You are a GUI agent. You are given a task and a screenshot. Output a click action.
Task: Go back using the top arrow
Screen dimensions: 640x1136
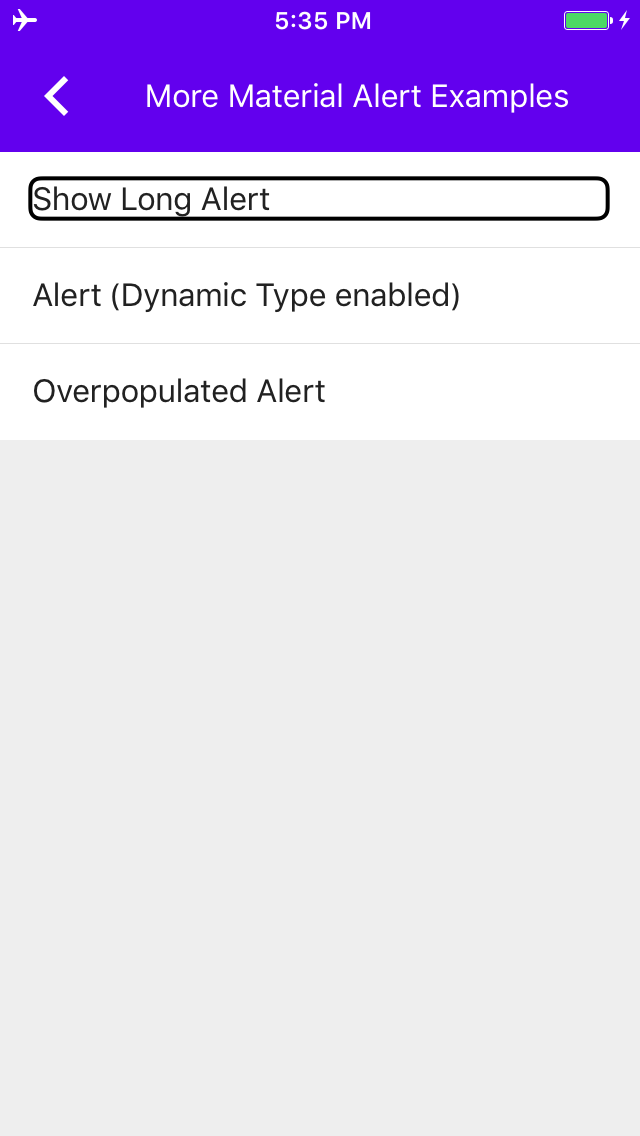pyautogui.click(x=57, y=97)
